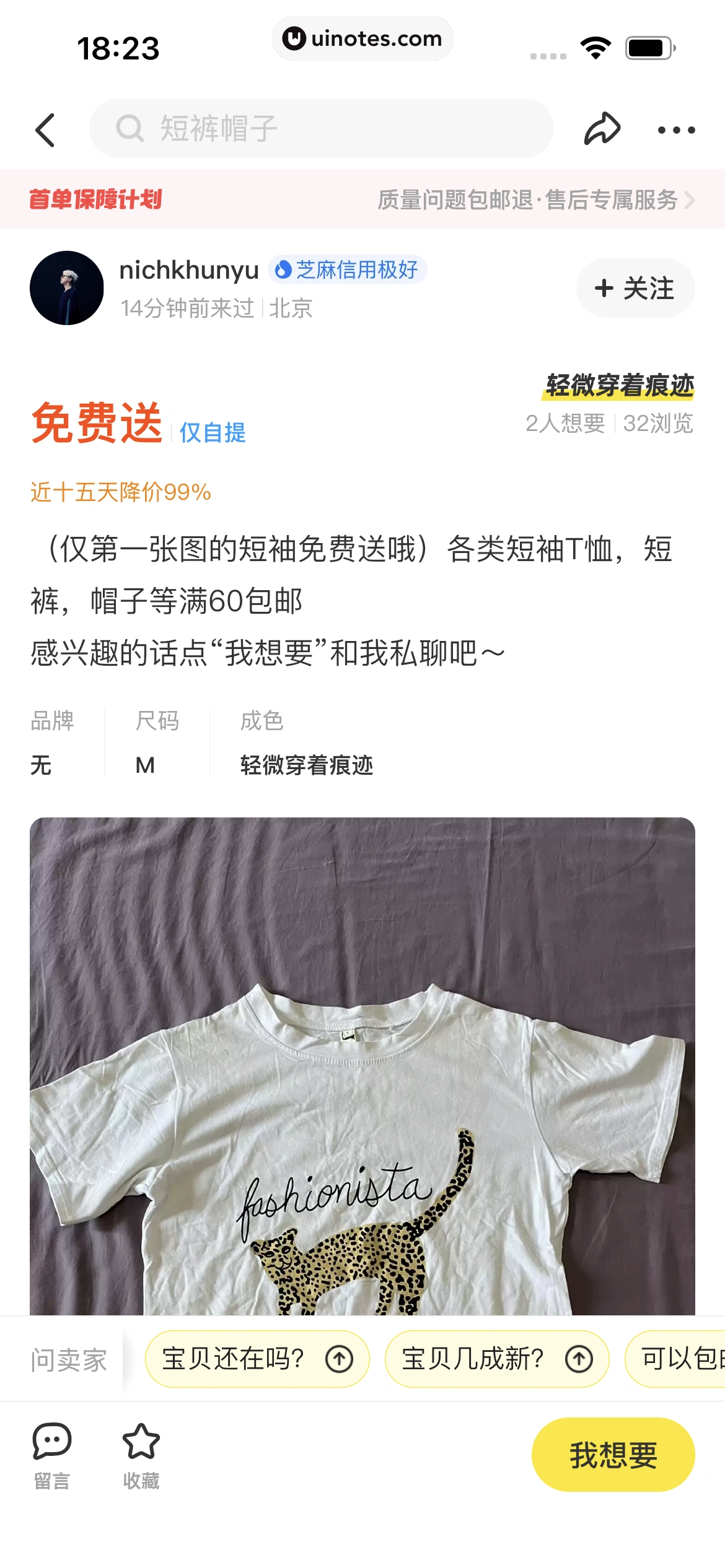The image size is (725, 1568).
Task: Tap the 芝麻信用极好 badge icon
Action: (x=284, y=270)
